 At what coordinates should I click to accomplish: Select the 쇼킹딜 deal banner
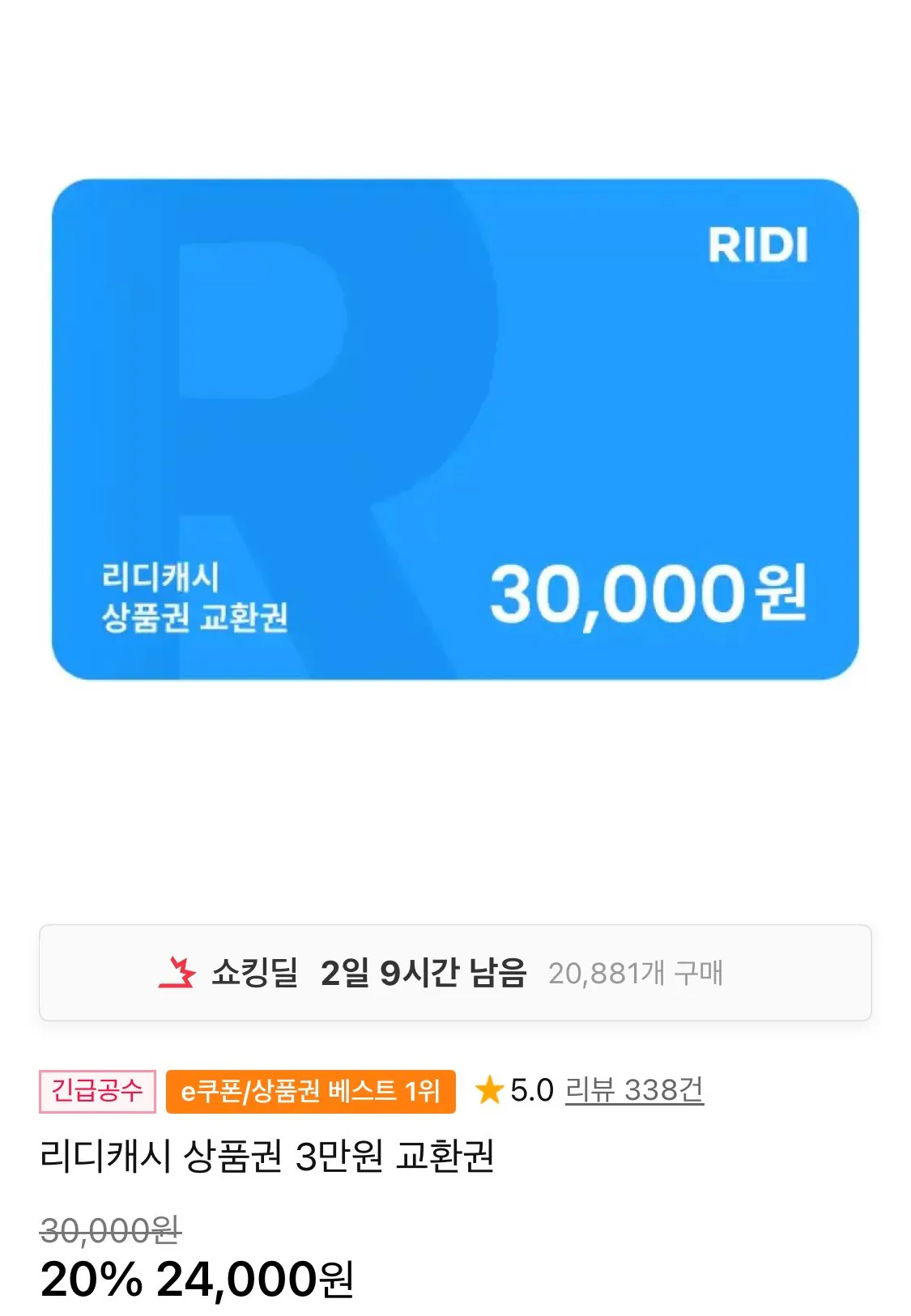[x=455, y=976]
